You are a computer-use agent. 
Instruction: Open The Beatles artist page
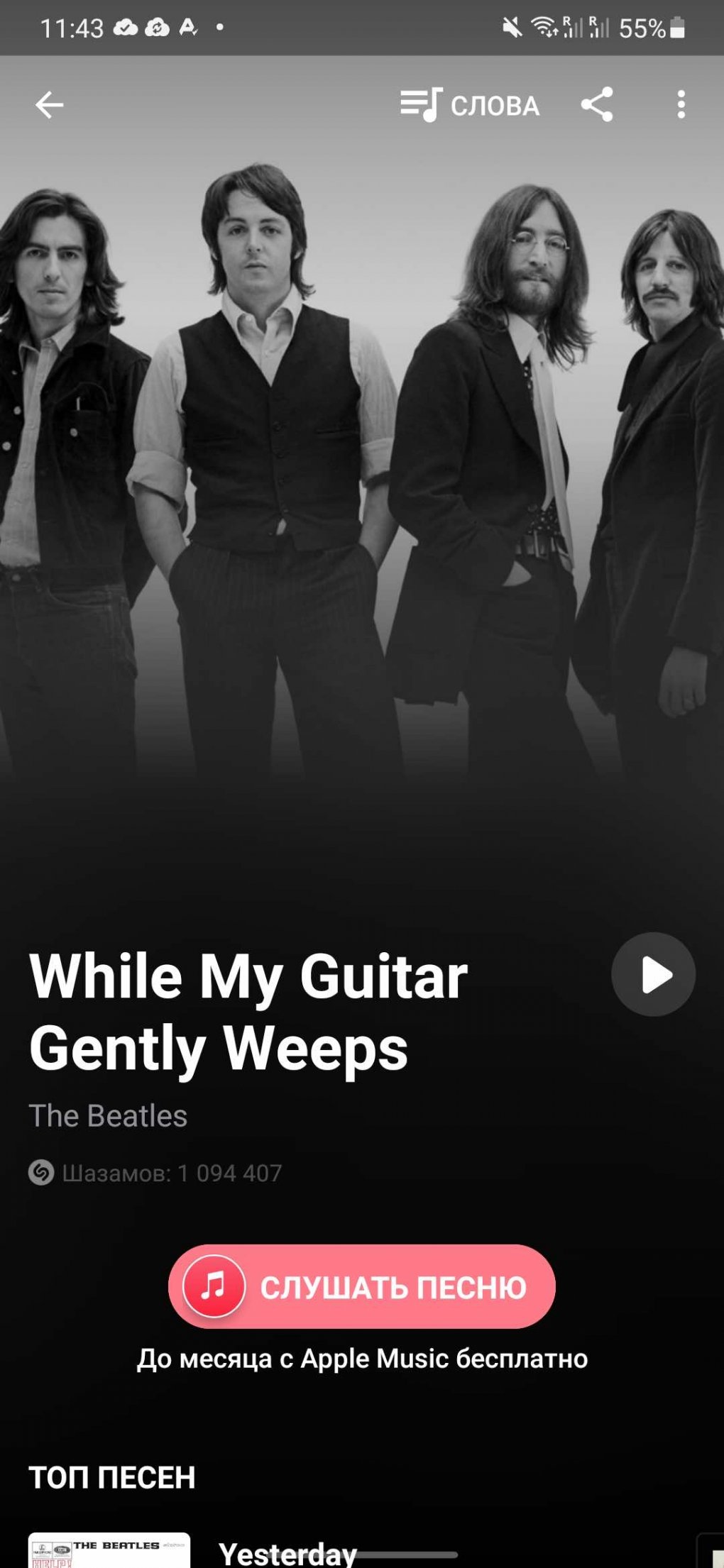108,1116
